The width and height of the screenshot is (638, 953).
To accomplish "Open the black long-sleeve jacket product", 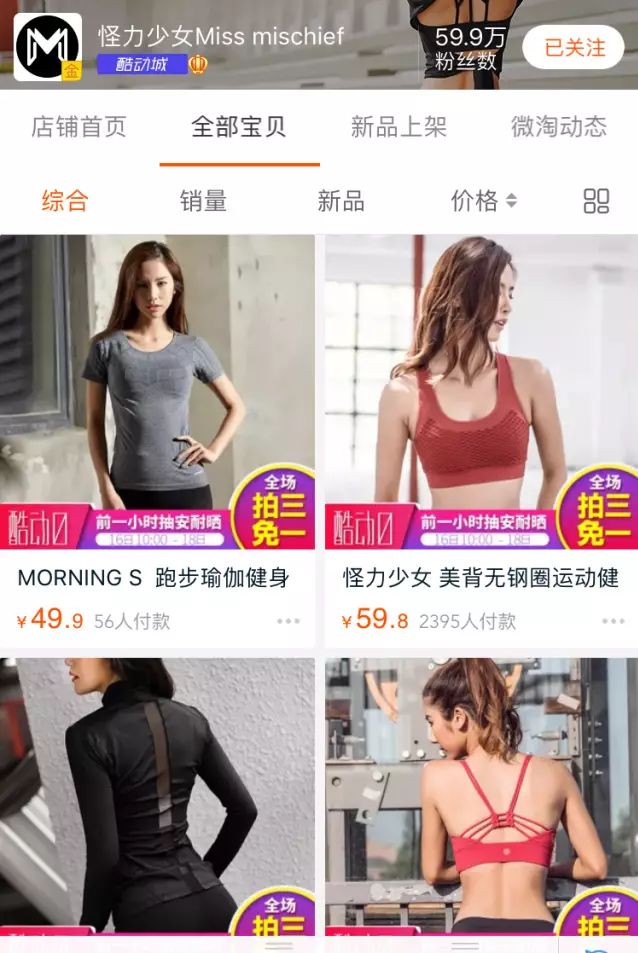I will point(157,800).
